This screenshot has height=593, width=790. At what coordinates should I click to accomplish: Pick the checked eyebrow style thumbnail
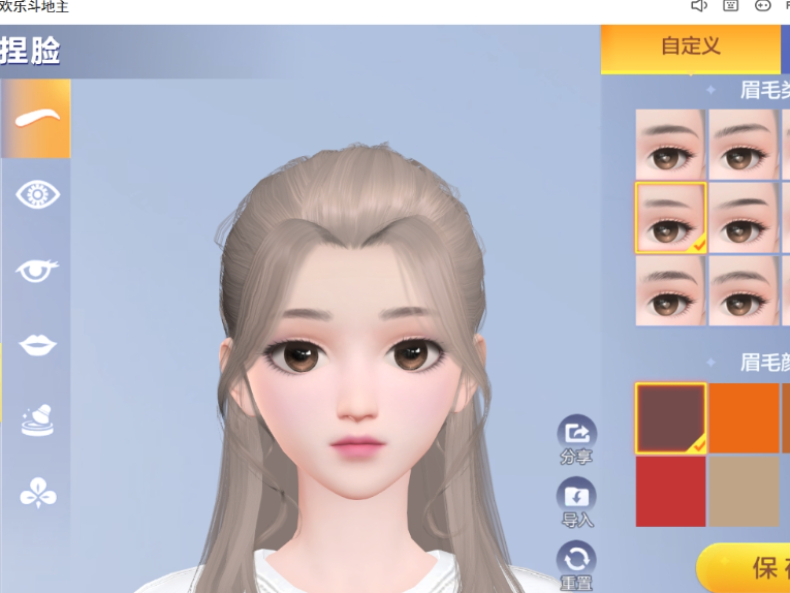(670, 217)
